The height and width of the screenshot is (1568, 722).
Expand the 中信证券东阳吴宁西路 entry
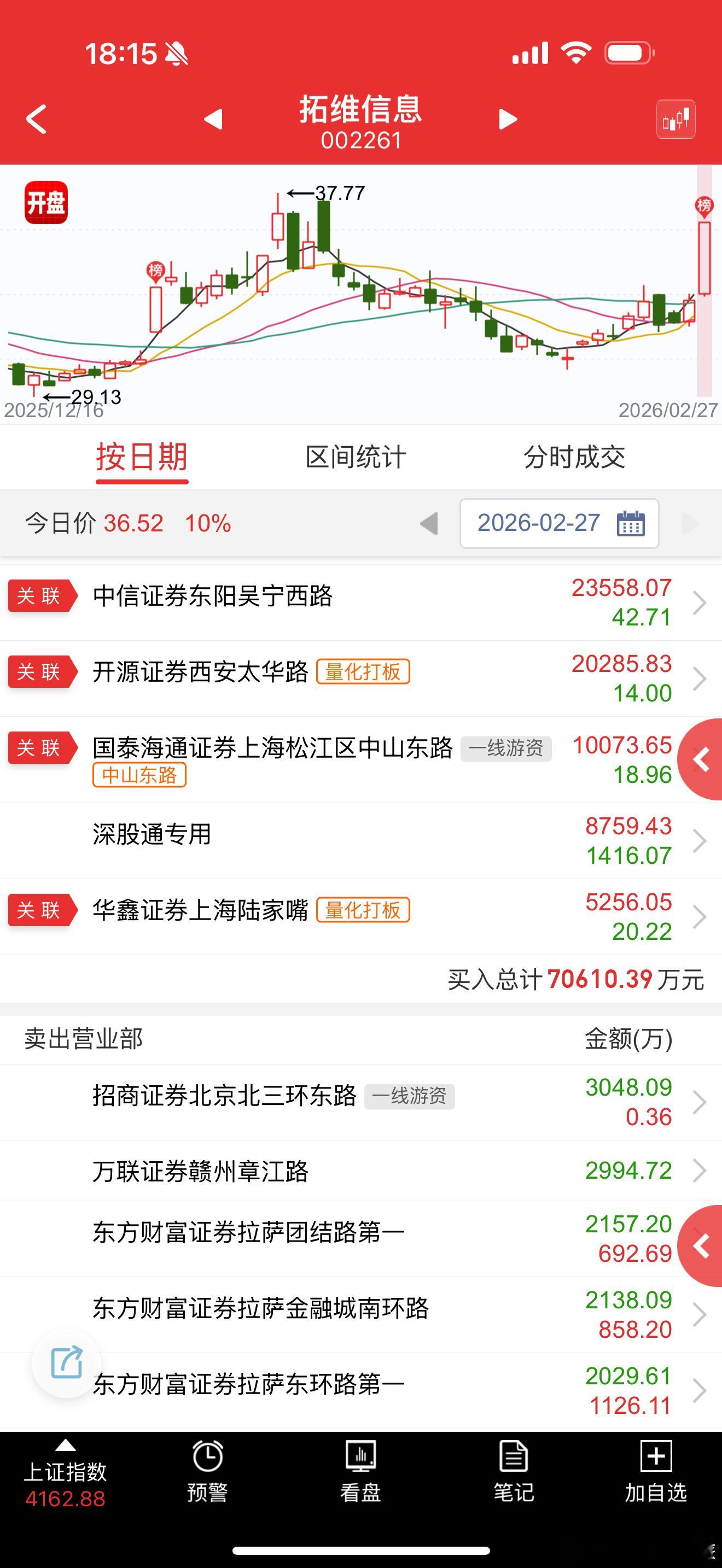pyautogui.click(x=361, y=601)
